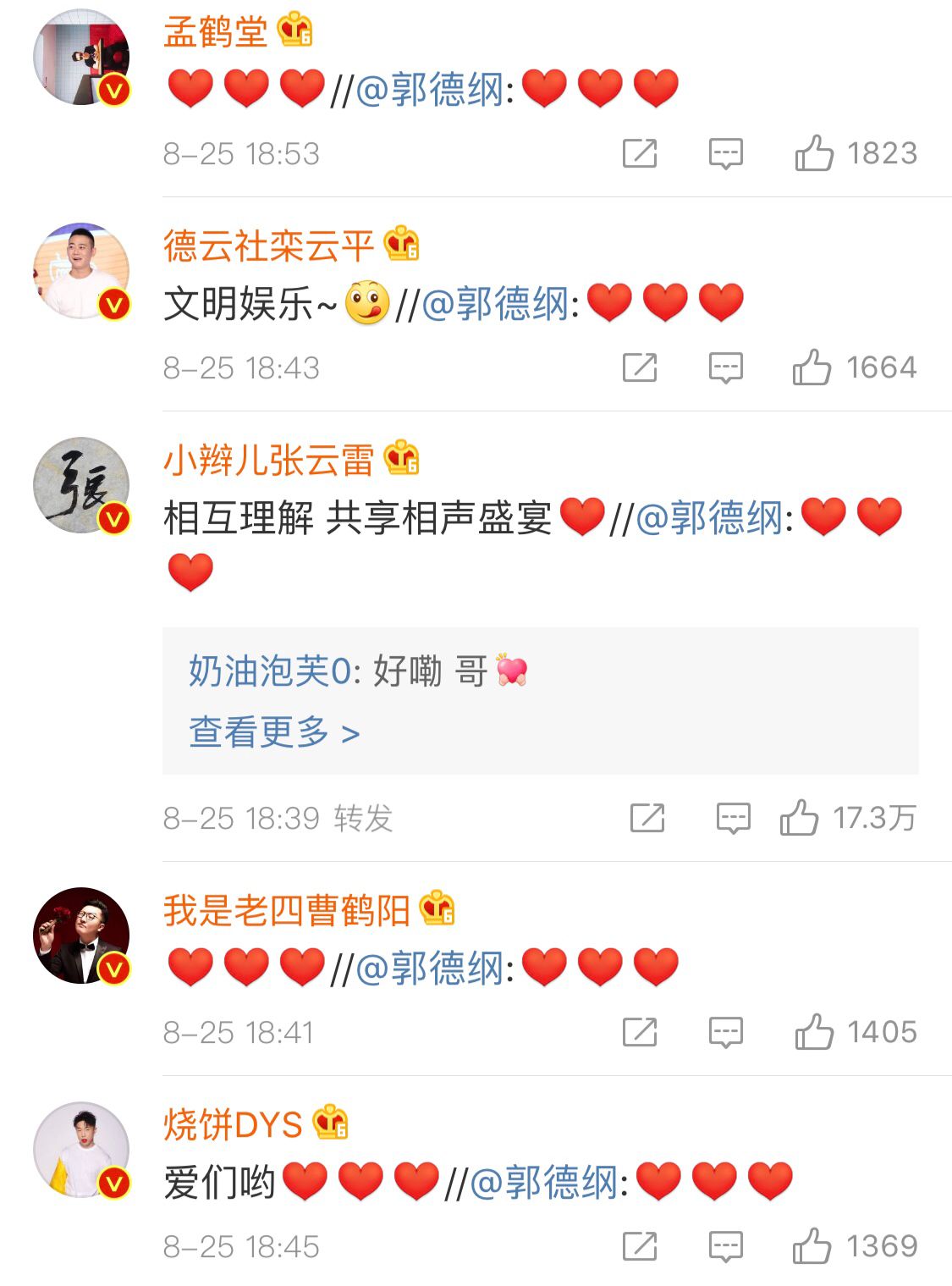Open 烧饼DYS's username link

tap(233, 1124)
